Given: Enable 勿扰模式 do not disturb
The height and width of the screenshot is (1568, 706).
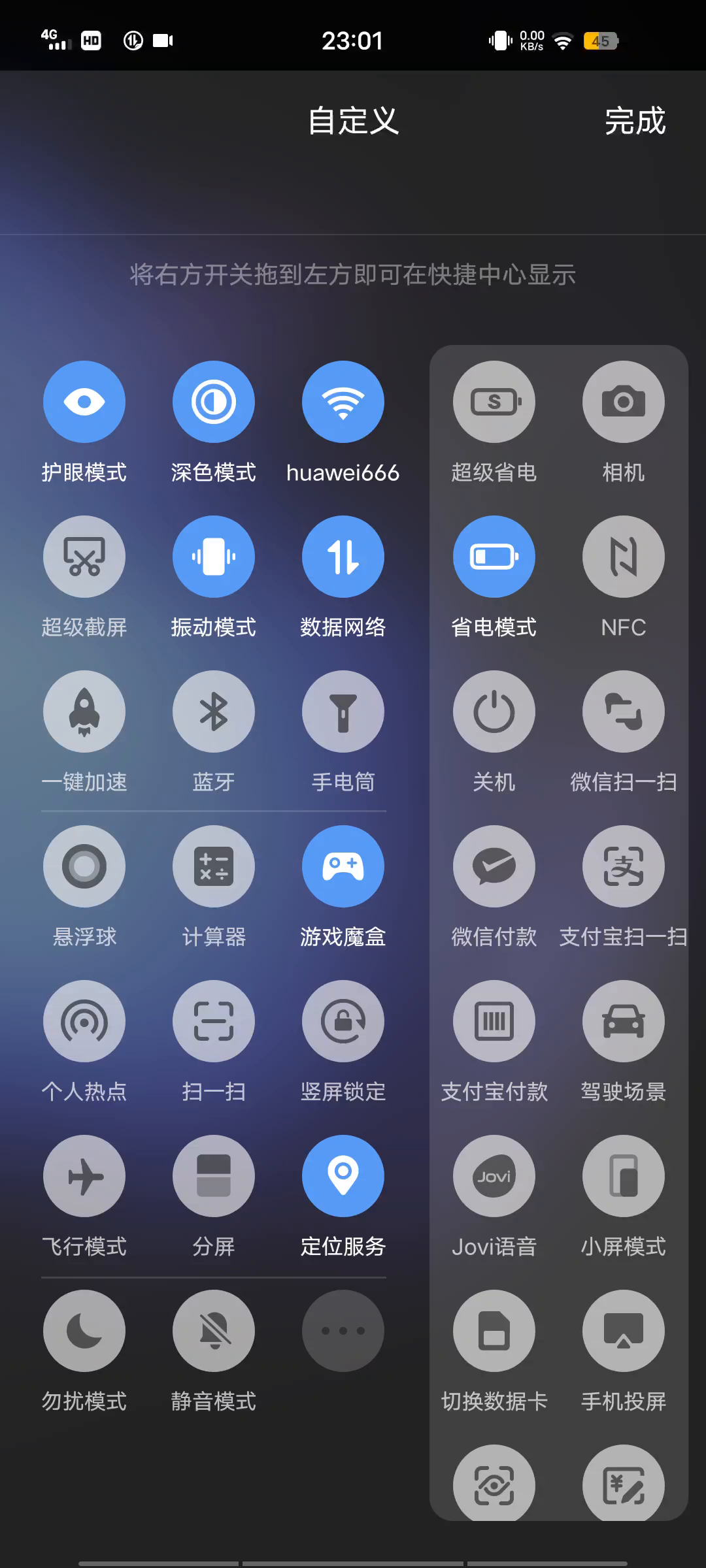Looking at the screenshot, I should [x=84, y=1331].
